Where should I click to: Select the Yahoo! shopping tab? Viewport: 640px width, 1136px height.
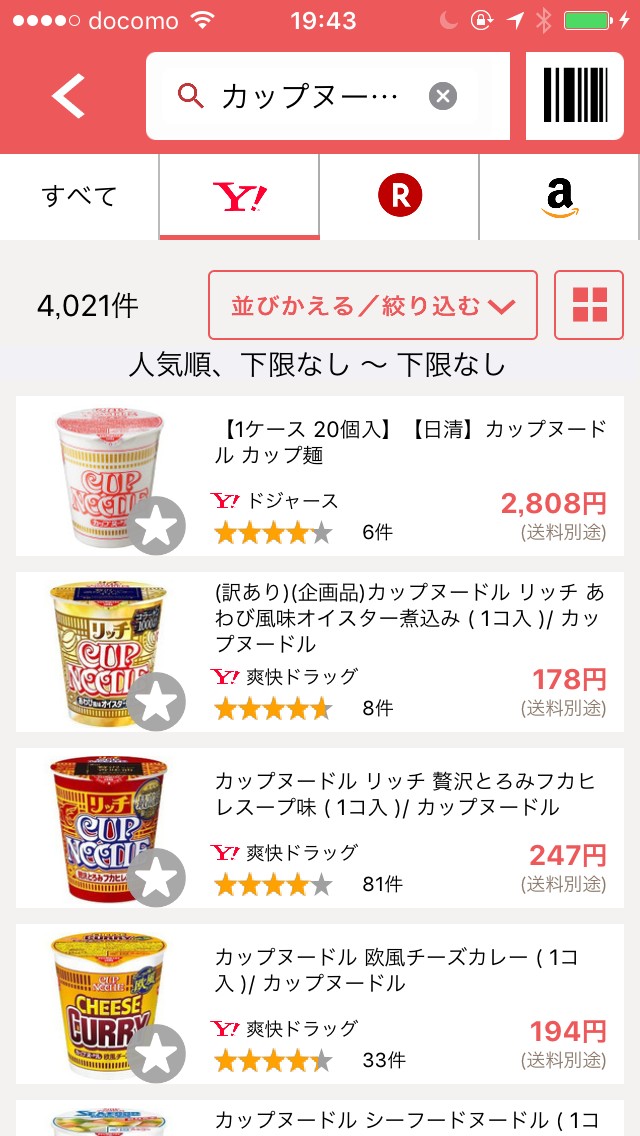(240, 197)
